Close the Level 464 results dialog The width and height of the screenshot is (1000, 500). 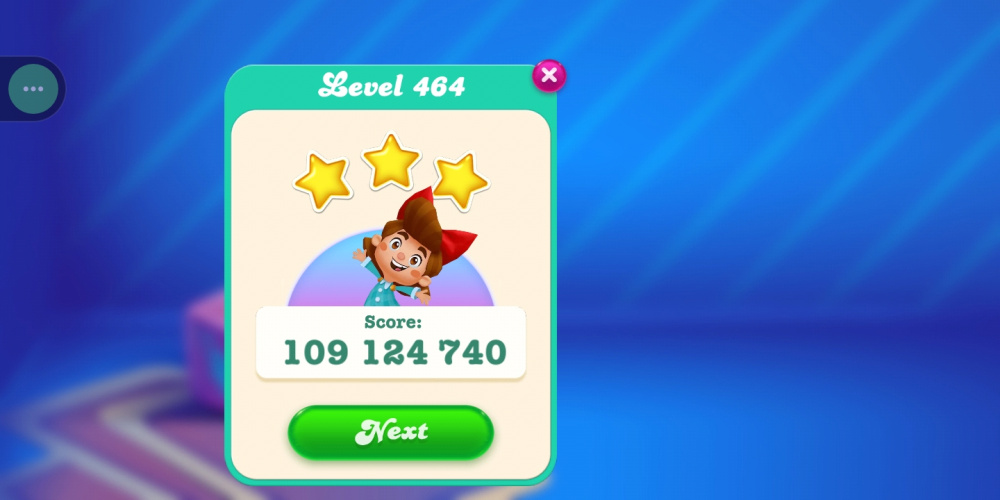(548, 75)
